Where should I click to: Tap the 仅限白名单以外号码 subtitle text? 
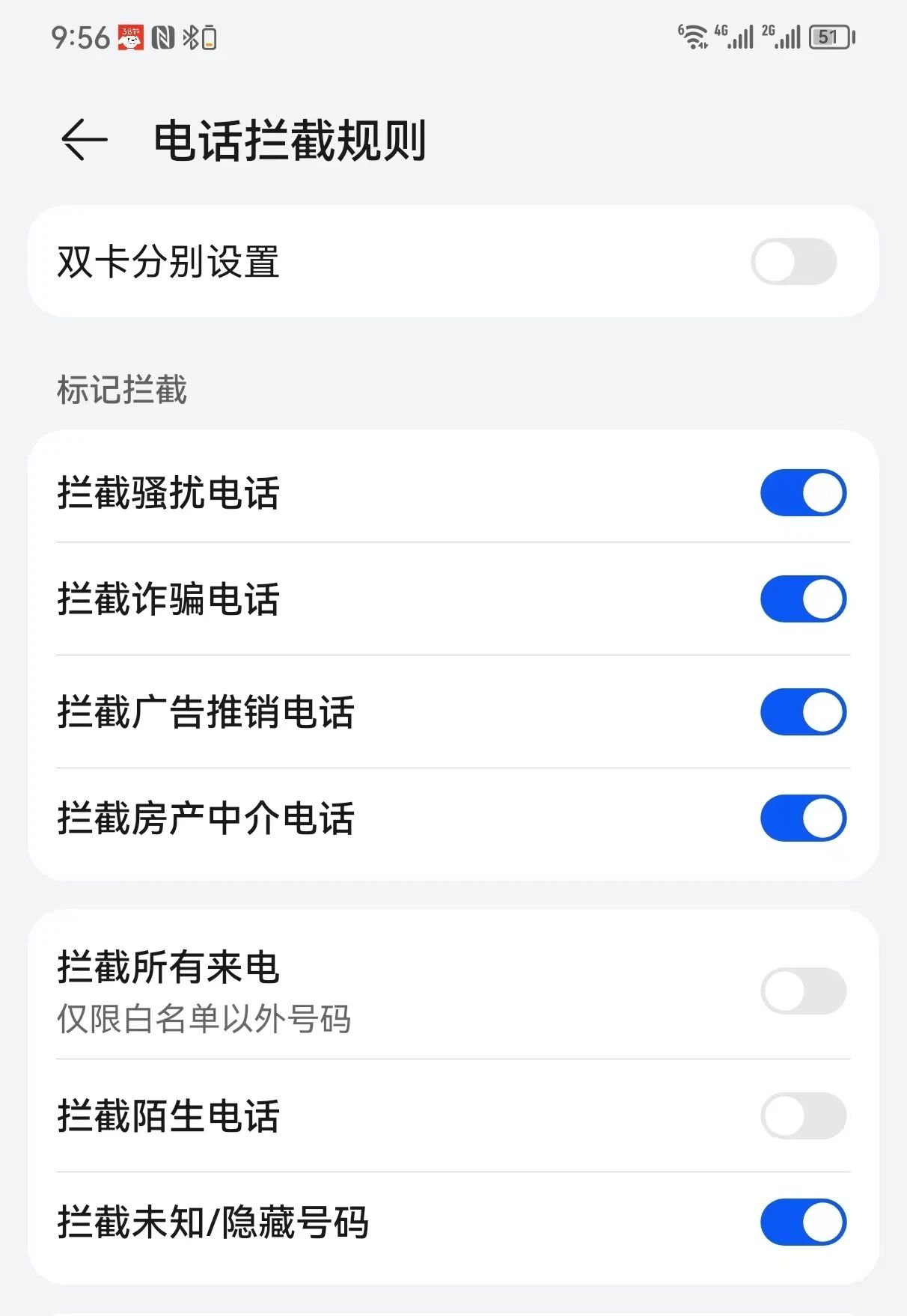click(x=206, y=1017)
